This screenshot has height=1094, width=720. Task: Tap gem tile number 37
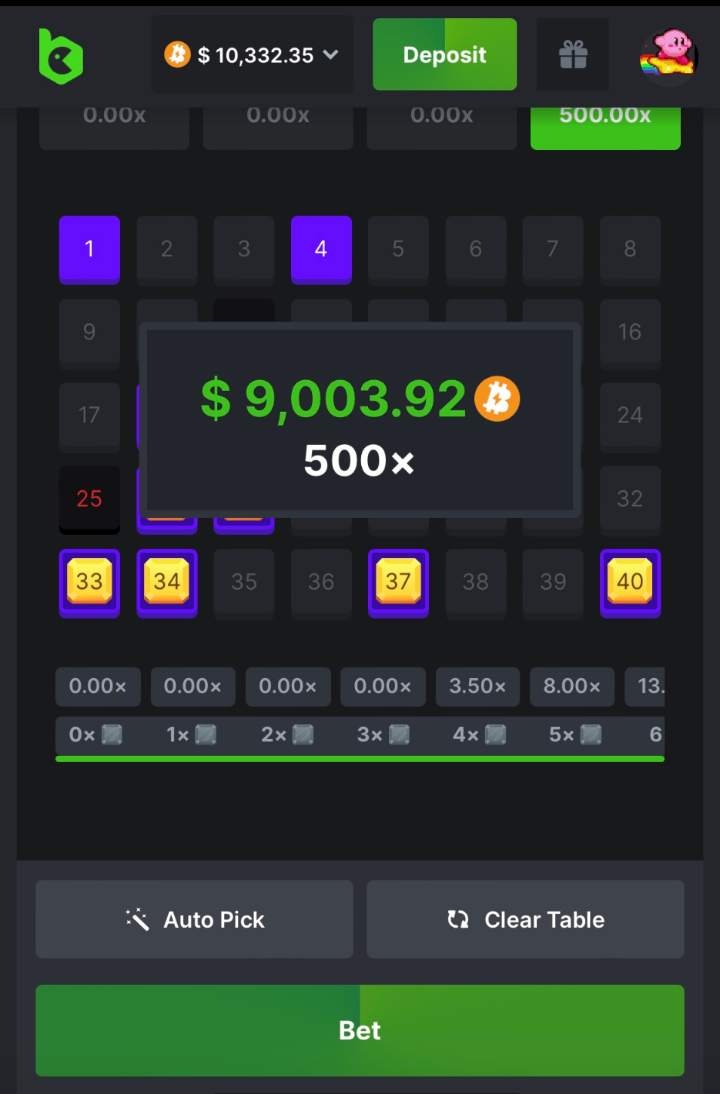[398, 582]
